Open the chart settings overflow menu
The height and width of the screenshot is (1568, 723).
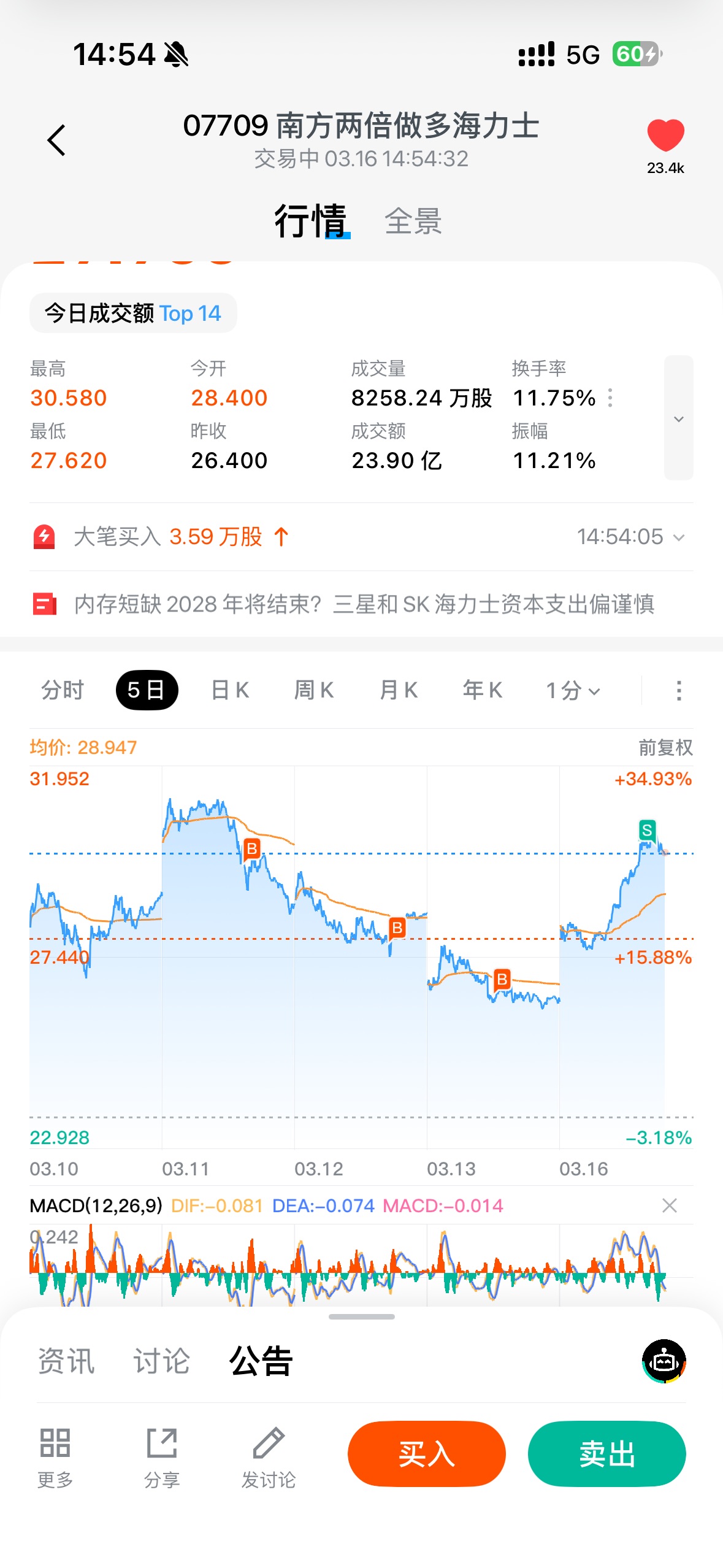pyautogui.click(x=678, y=691)
